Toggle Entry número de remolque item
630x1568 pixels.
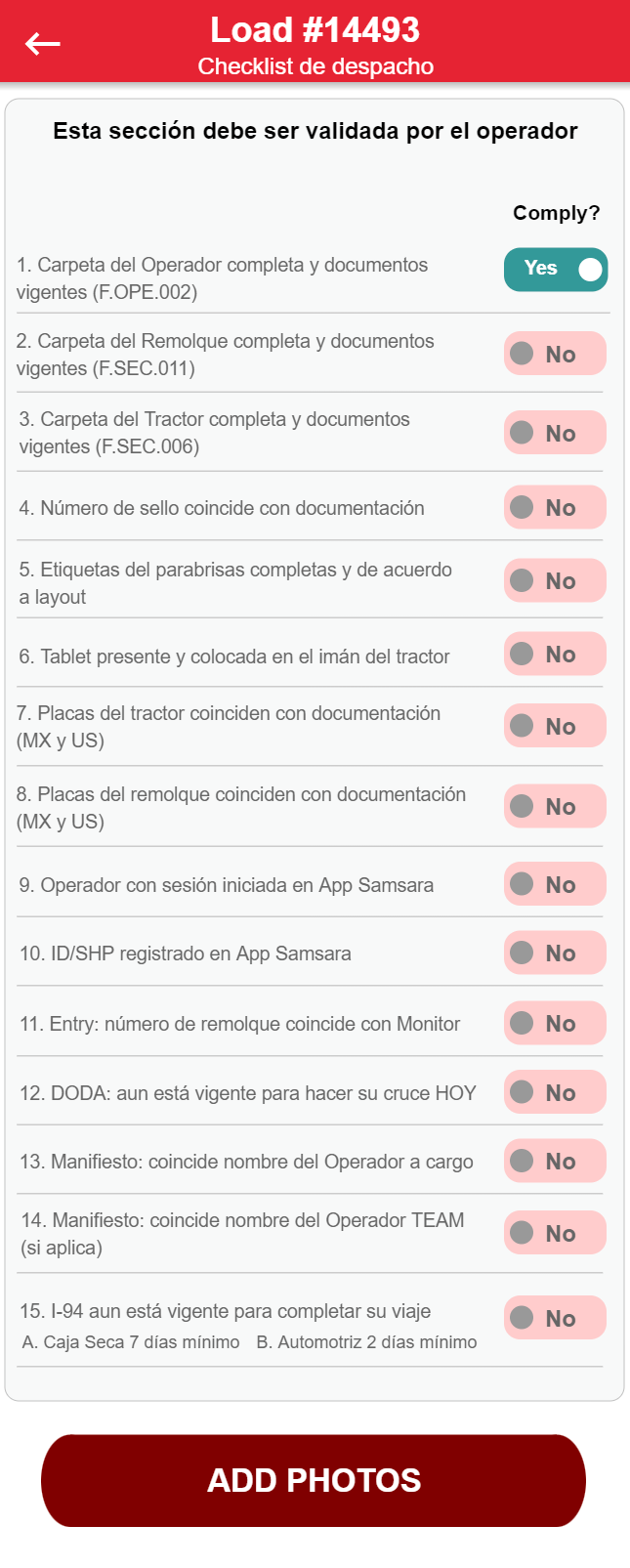click(x=555, y=1023)
